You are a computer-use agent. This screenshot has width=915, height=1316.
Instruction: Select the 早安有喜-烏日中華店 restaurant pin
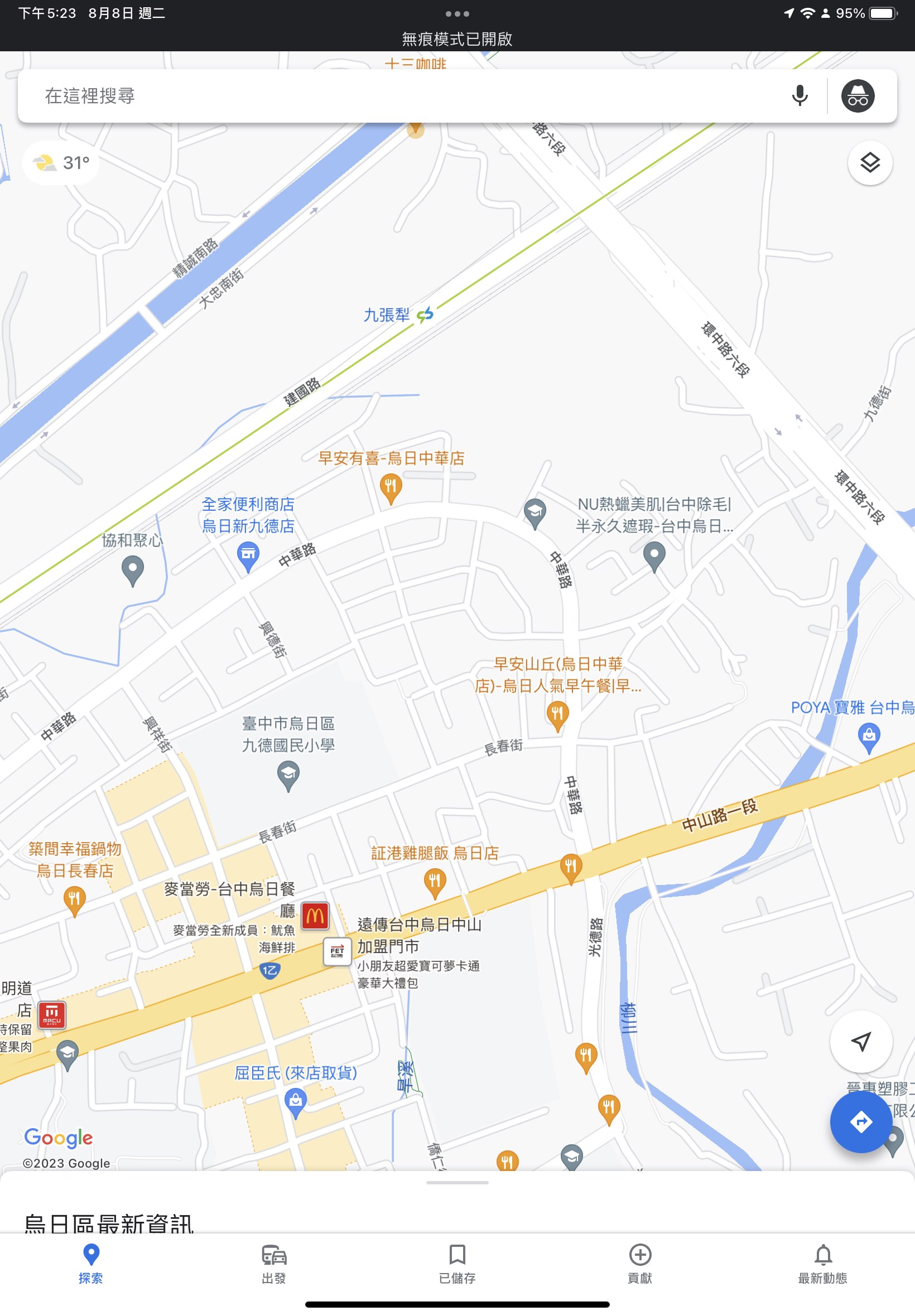tap(391, 488)
